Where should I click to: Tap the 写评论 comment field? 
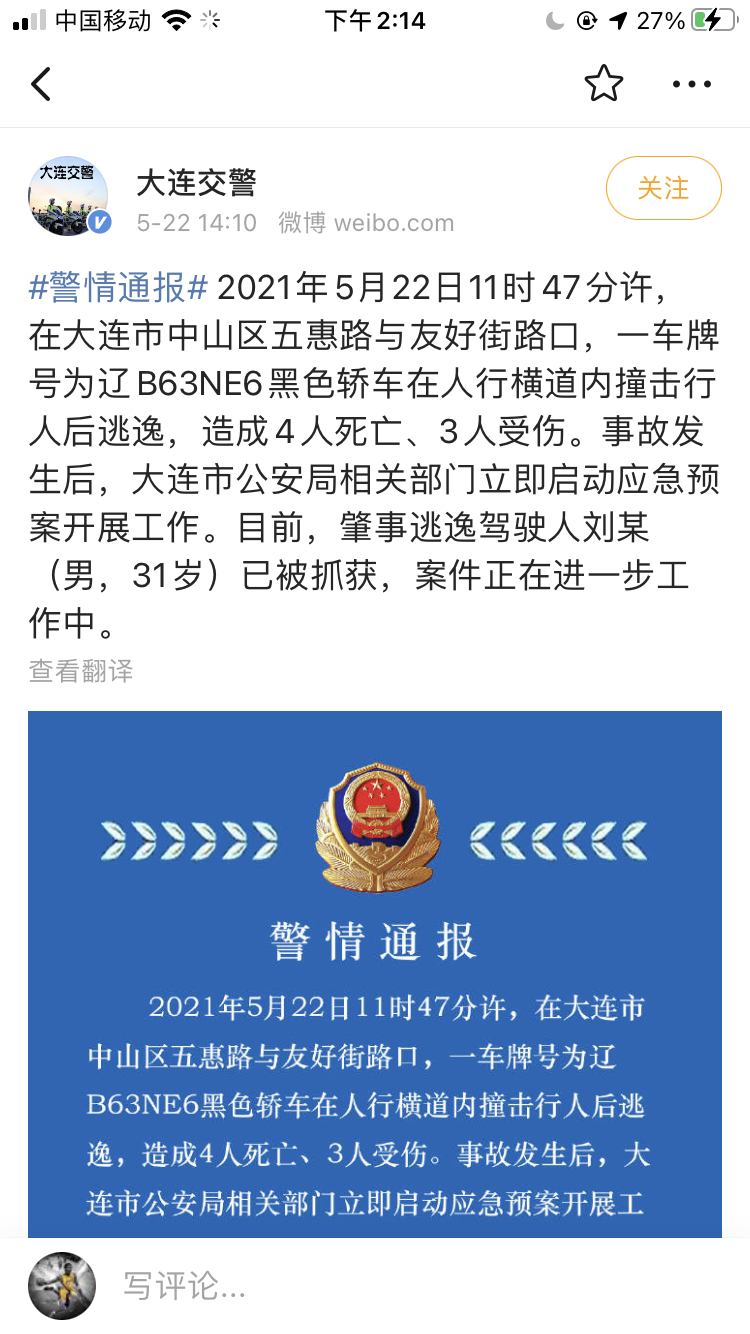coord(400,1285)
